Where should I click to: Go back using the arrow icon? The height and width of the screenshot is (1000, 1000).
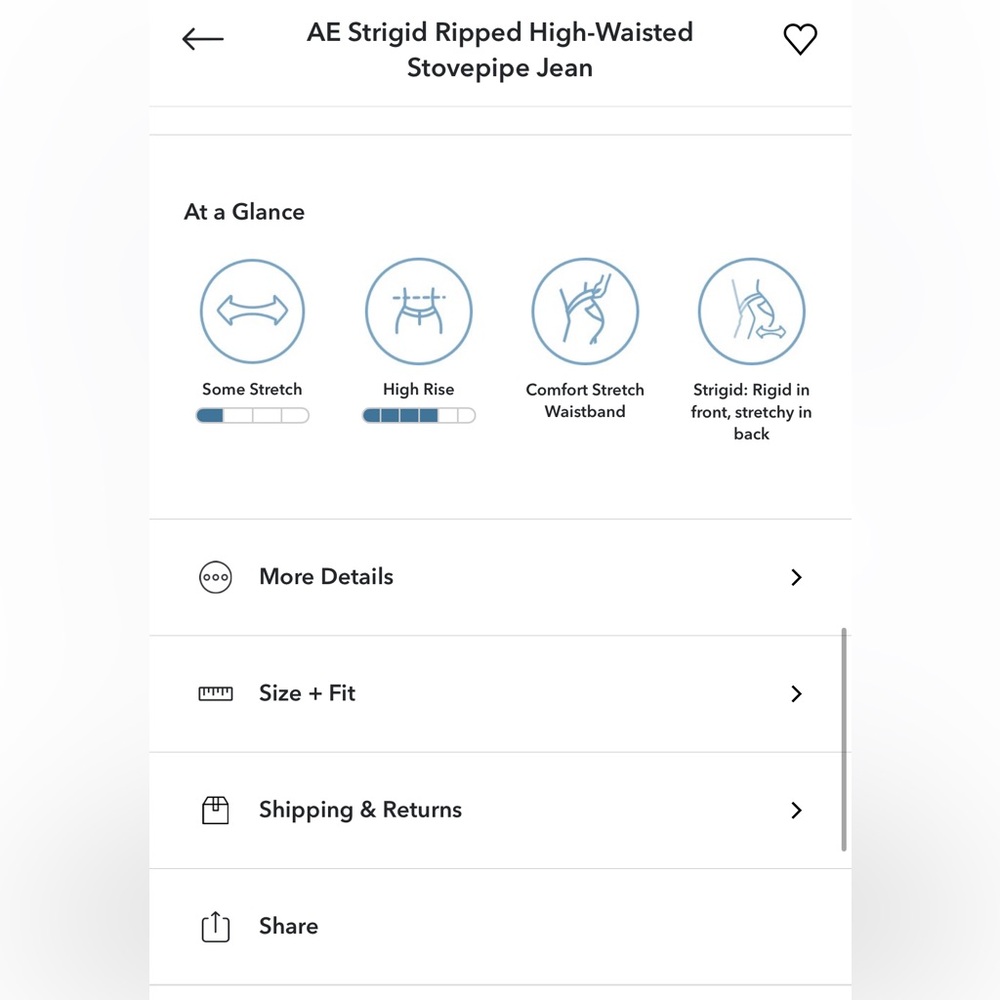click(x=203, y=40)
